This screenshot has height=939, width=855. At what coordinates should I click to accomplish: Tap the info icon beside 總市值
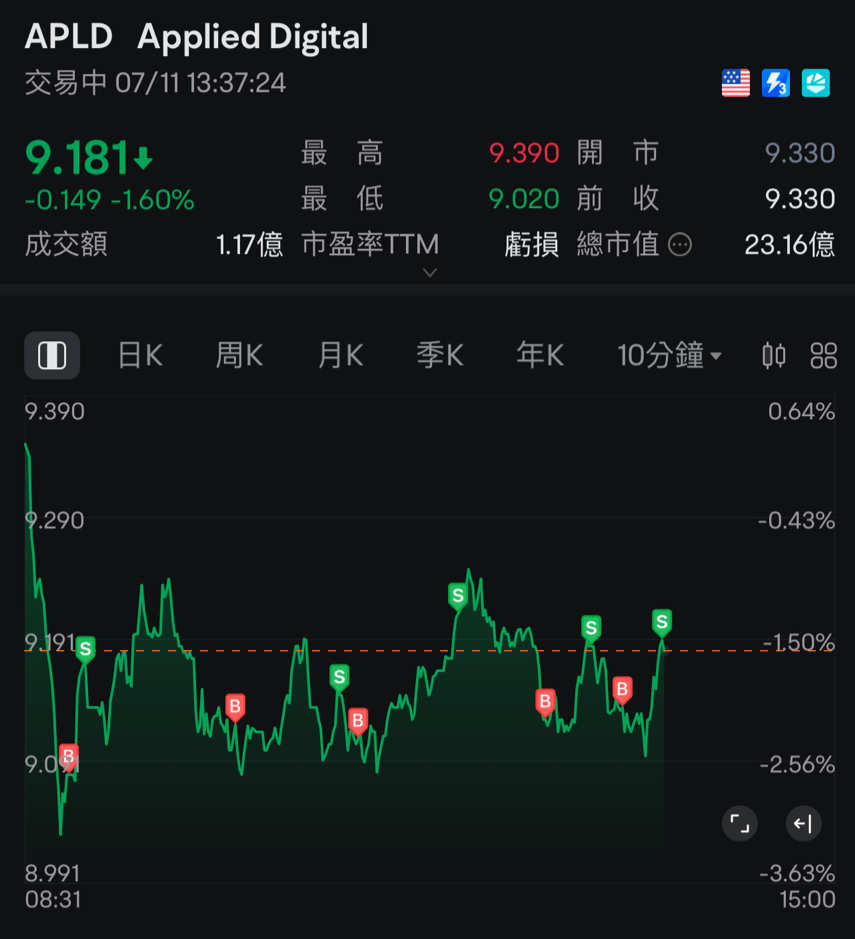(x=679, y=245)
